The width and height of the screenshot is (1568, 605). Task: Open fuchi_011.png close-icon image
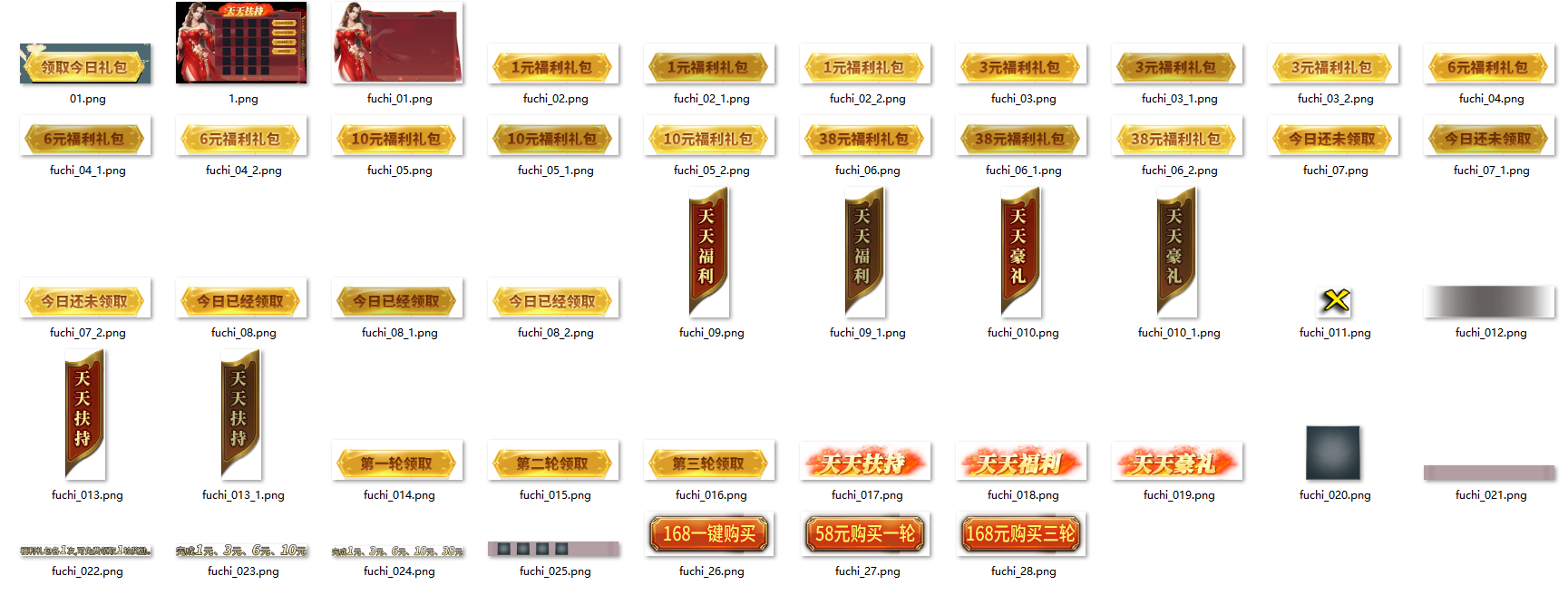click(x=1335, y=300)
